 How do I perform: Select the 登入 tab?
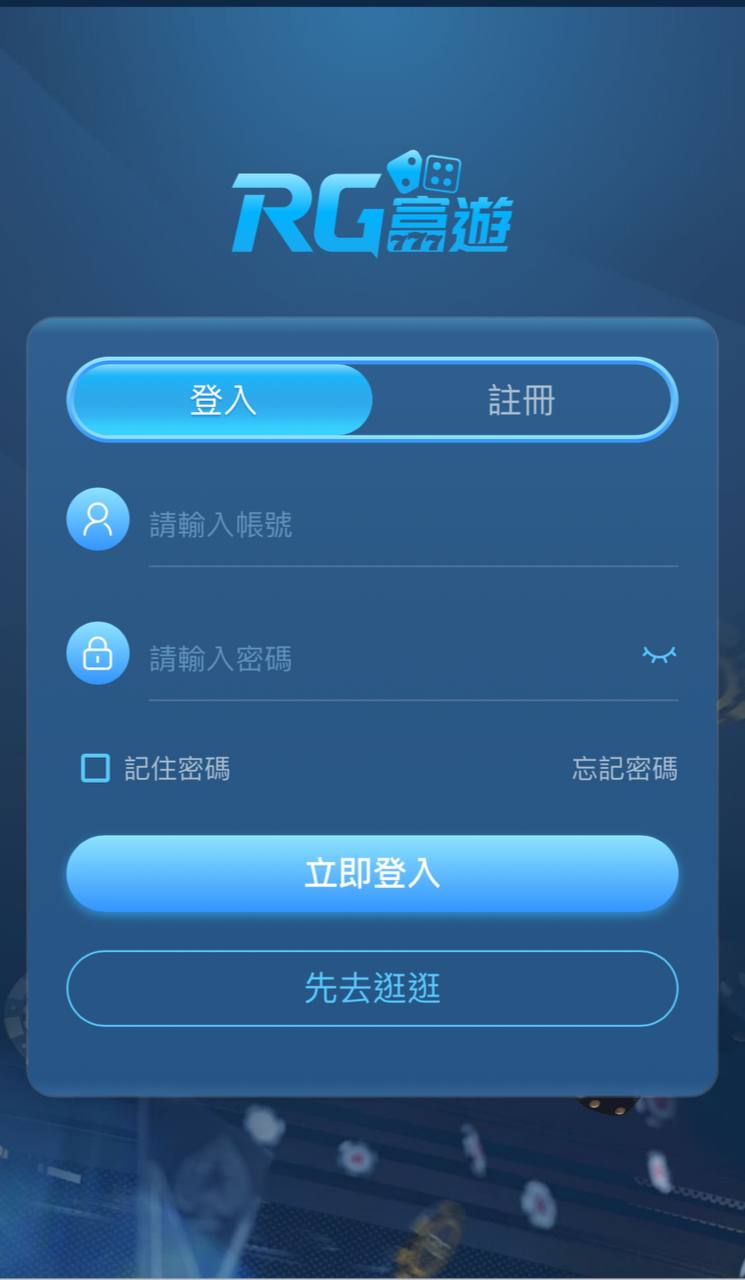(225, 399)
